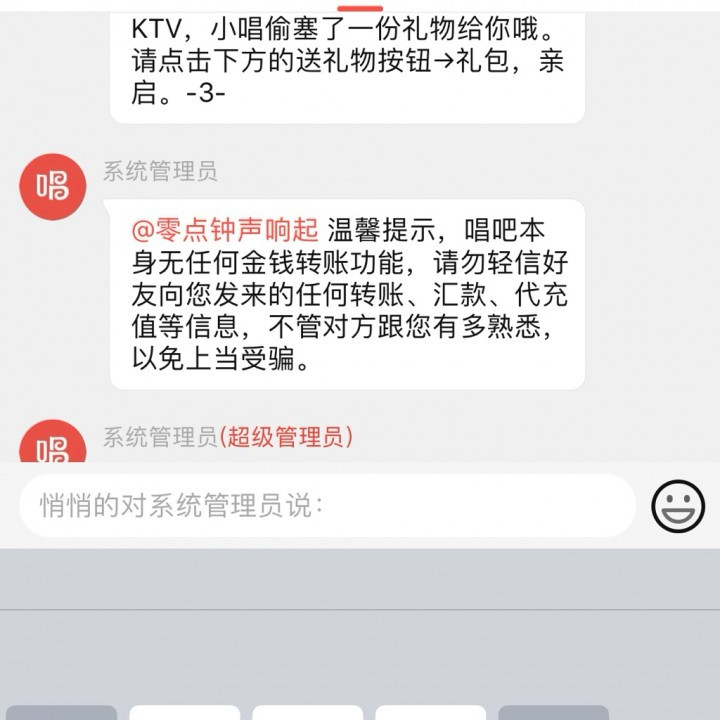Tap the message field to whisper to 系统管理员
The image size is (720, 720).
pos(326,505)
